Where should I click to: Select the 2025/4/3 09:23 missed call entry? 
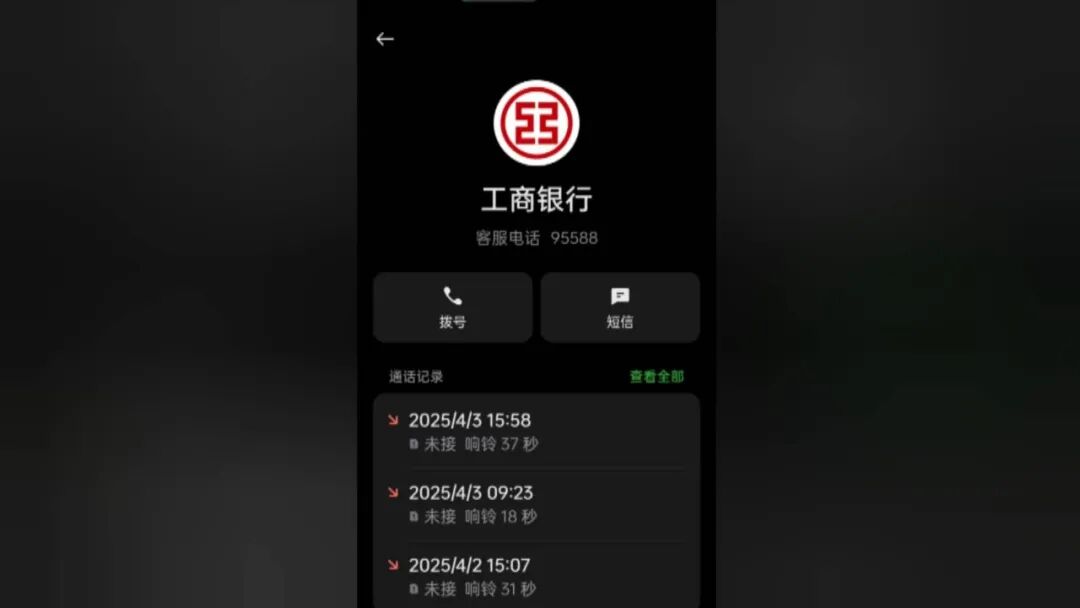[536, 504]
